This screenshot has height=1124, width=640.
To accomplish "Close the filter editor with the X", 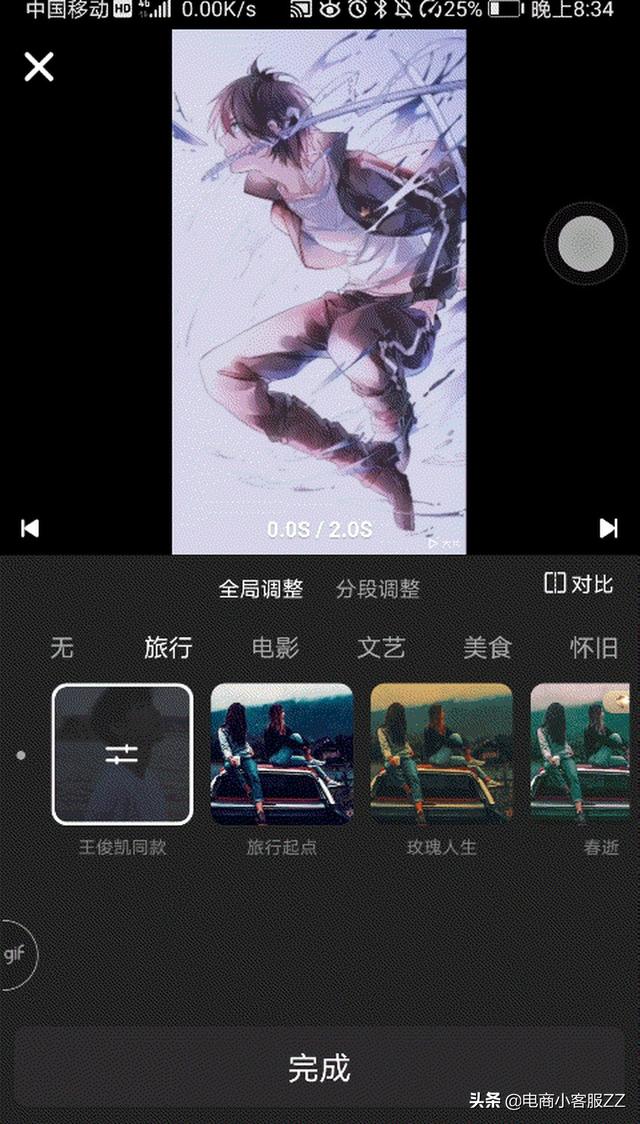I will (39, 67).
